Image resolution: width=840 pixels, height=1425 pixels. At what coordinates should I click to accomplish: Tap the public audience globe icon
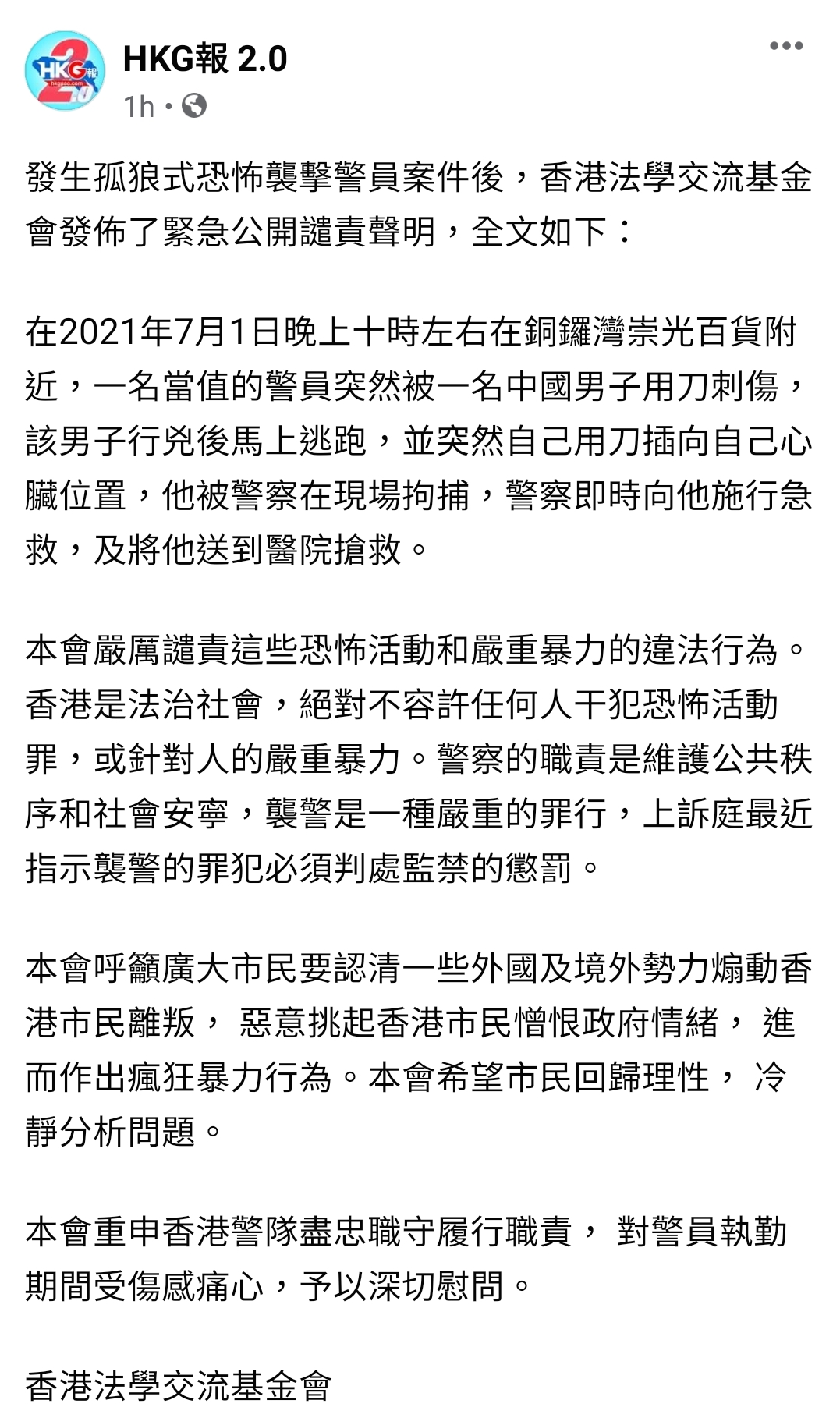194,105
